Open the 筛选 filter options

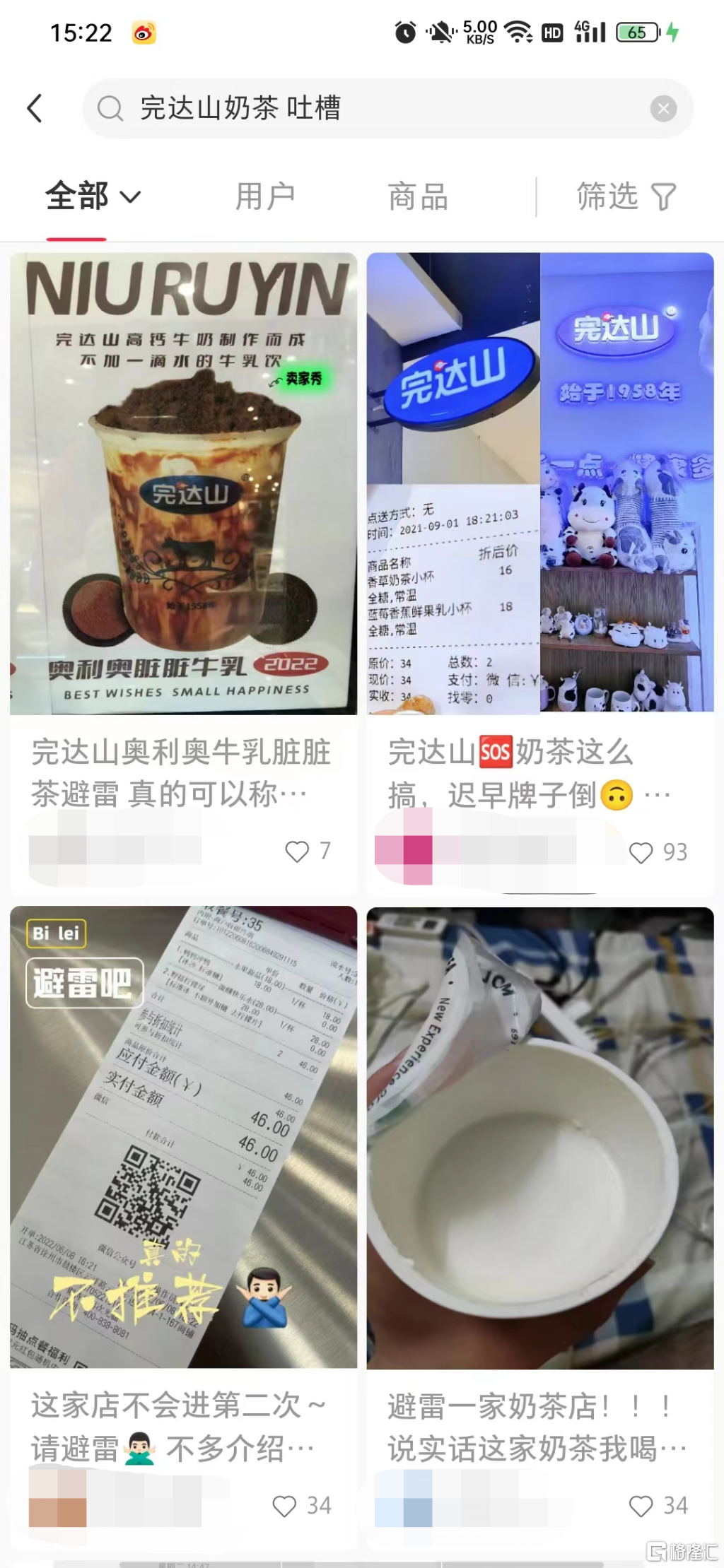[626, 196]
